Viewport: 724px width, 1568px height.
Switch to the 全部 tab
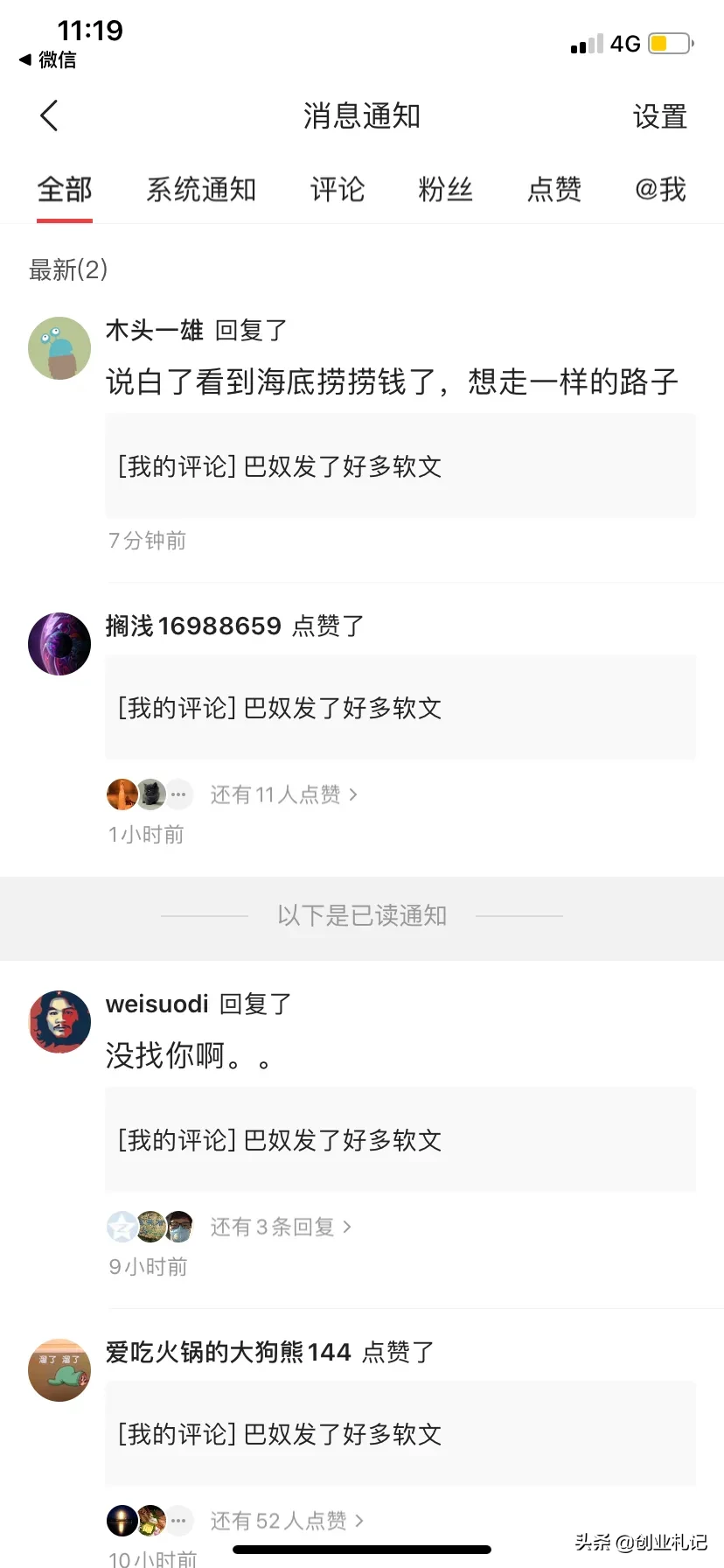[65, 189]
